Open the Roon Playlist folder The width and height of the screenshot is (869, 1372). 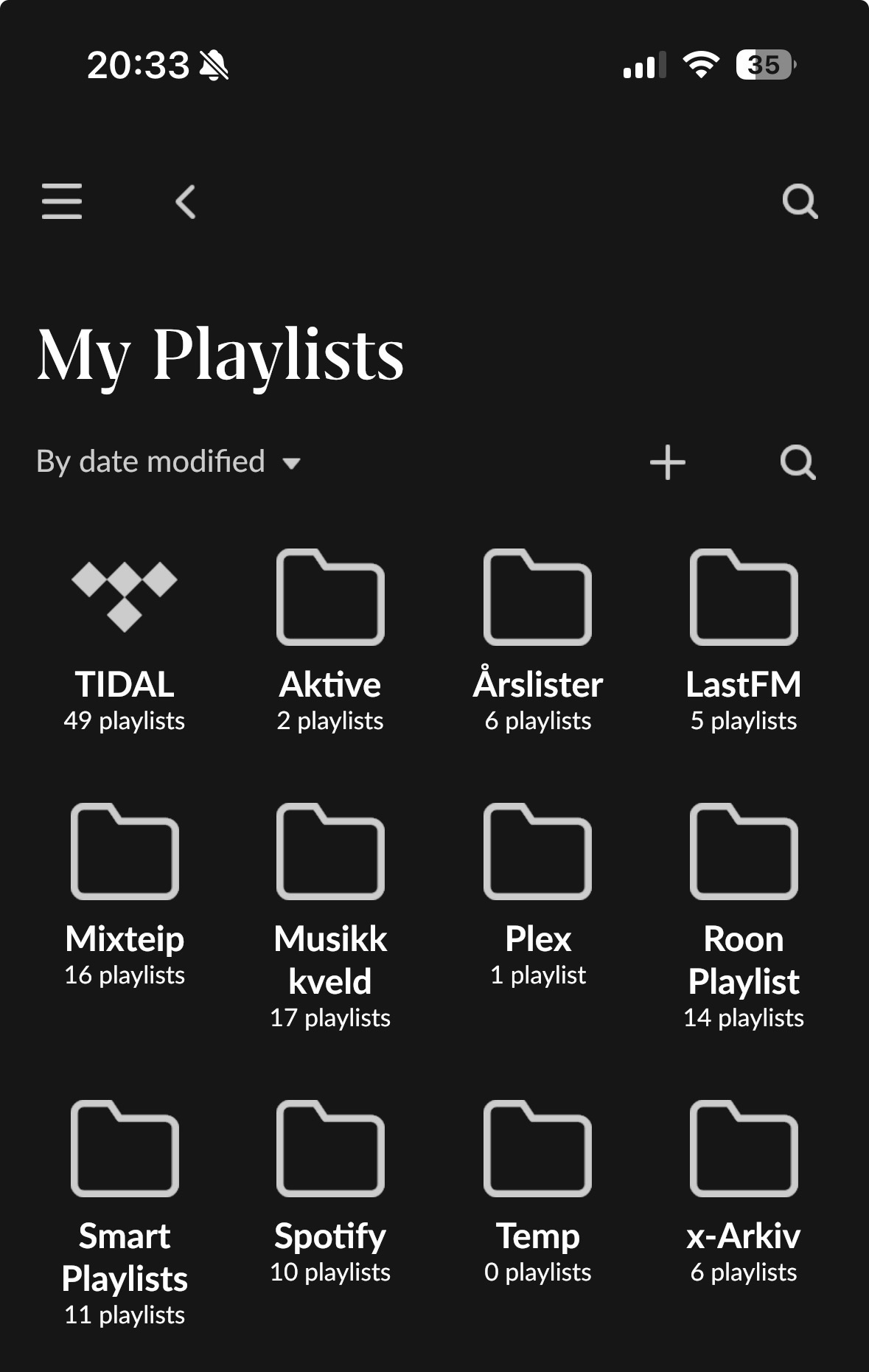click(x=744, y=852)
